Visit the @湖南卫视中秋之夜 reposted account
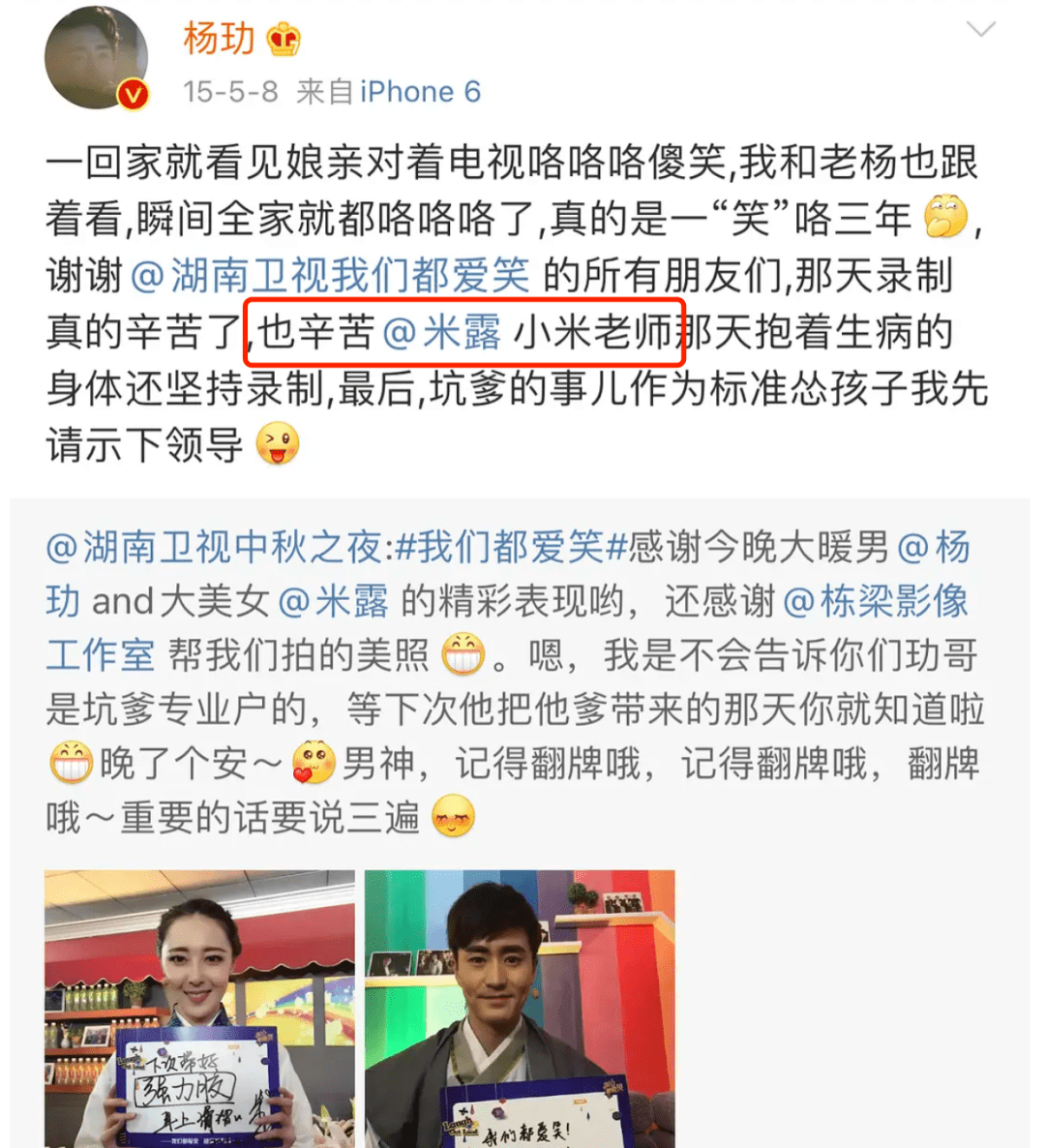This screenshot has width=1045, height=1148. point(215,548)
